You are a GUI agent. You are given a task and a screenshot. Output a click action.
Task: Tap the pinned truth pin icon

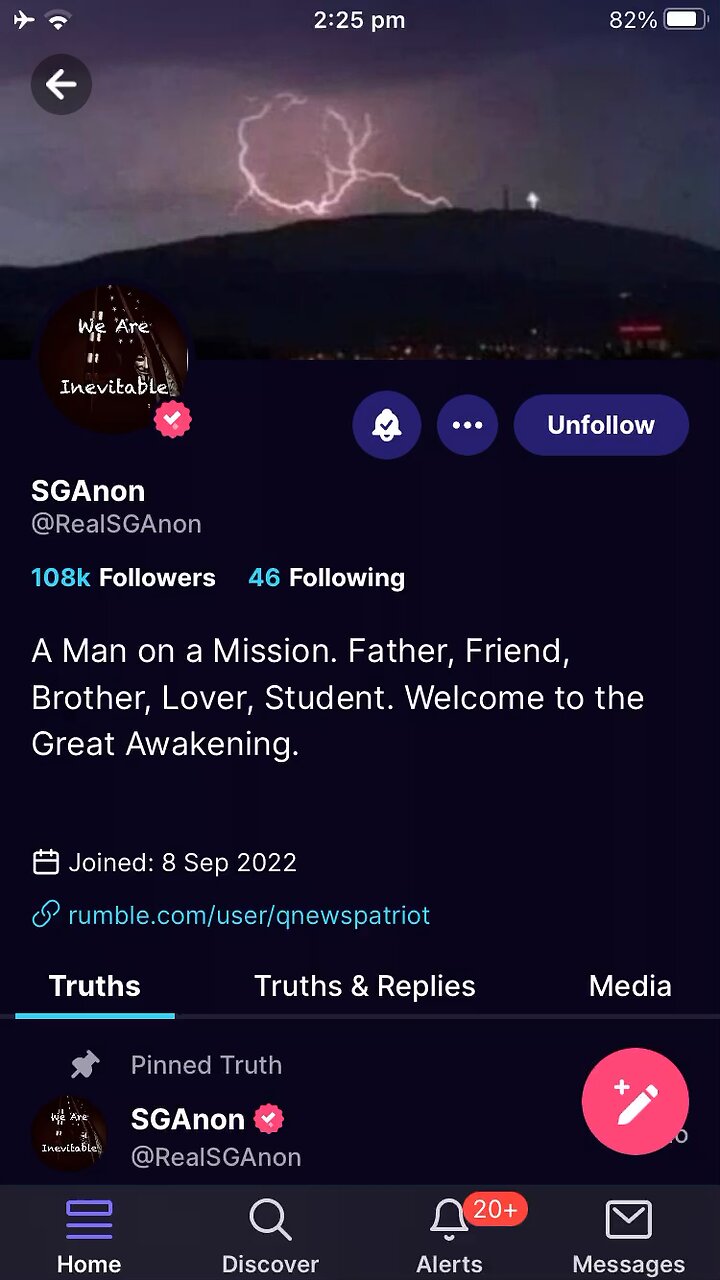point(84,1064)
